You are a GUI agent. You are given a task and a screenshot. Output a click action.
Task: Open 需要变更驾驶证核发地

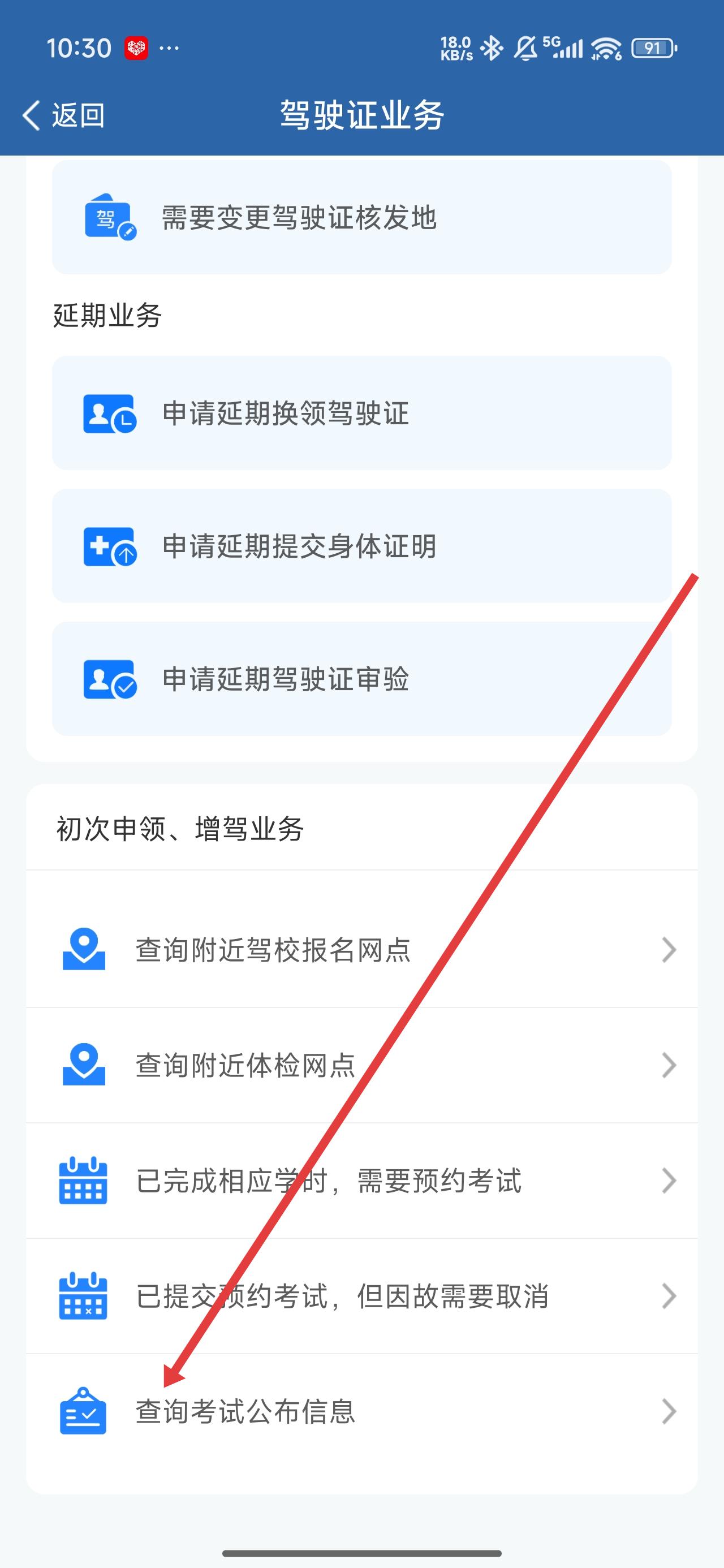pos(361,218)
